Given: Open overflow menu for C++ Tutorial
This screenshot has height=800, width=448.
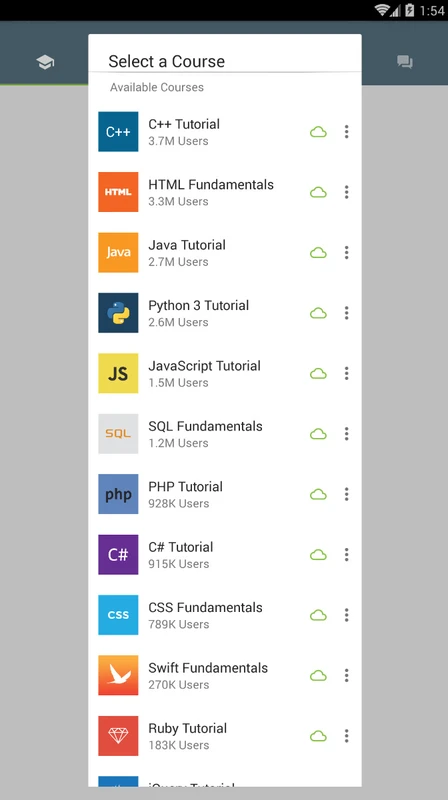Looking at the screenshot, I should 346,132.
